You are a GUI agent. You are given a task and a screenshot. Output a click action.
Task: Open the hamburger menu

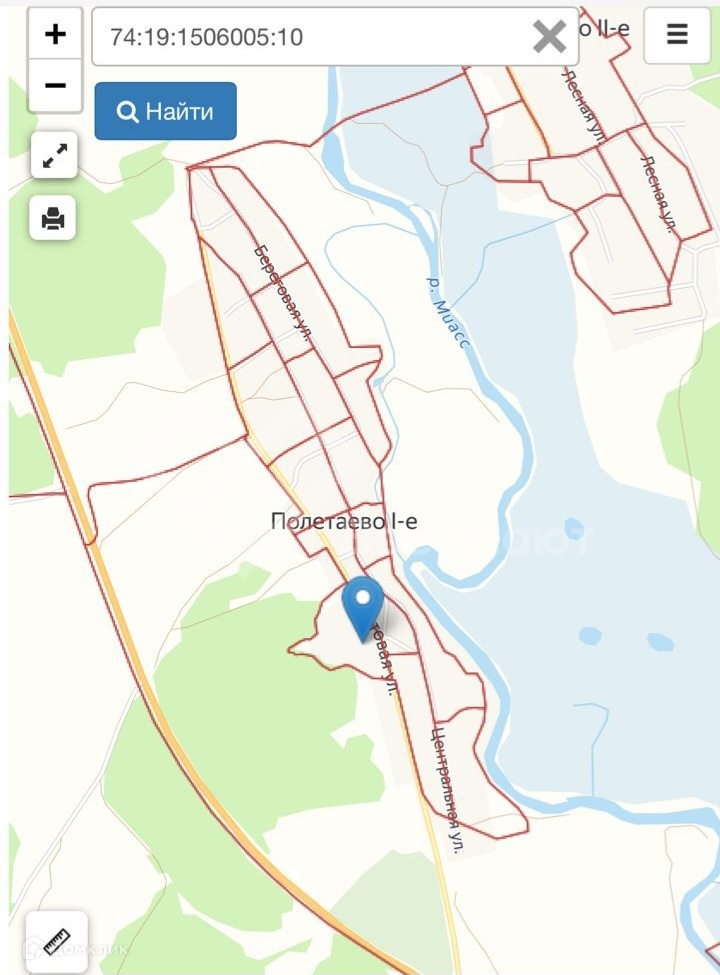click(677, 34)
